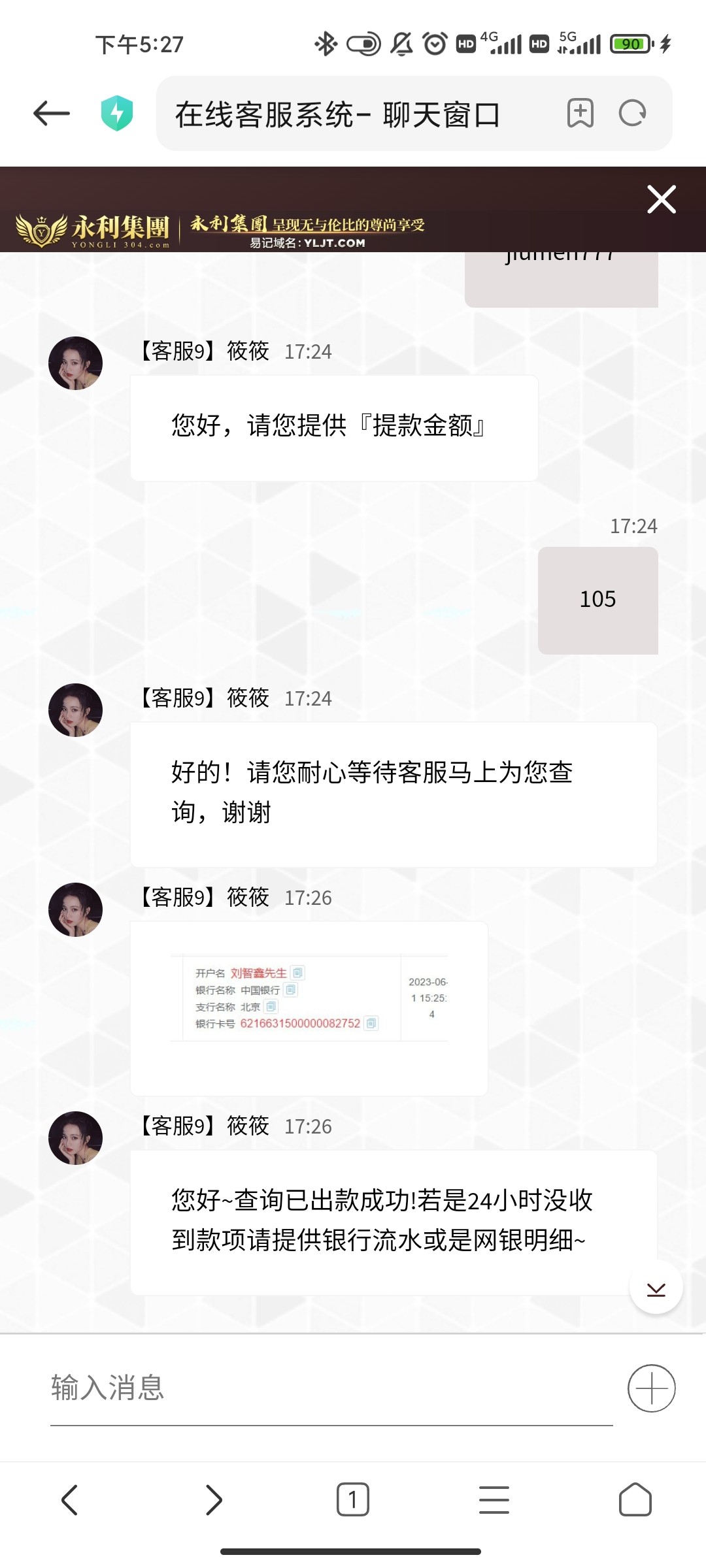
Task: Open the browser menu
Action: [494, 1499]
